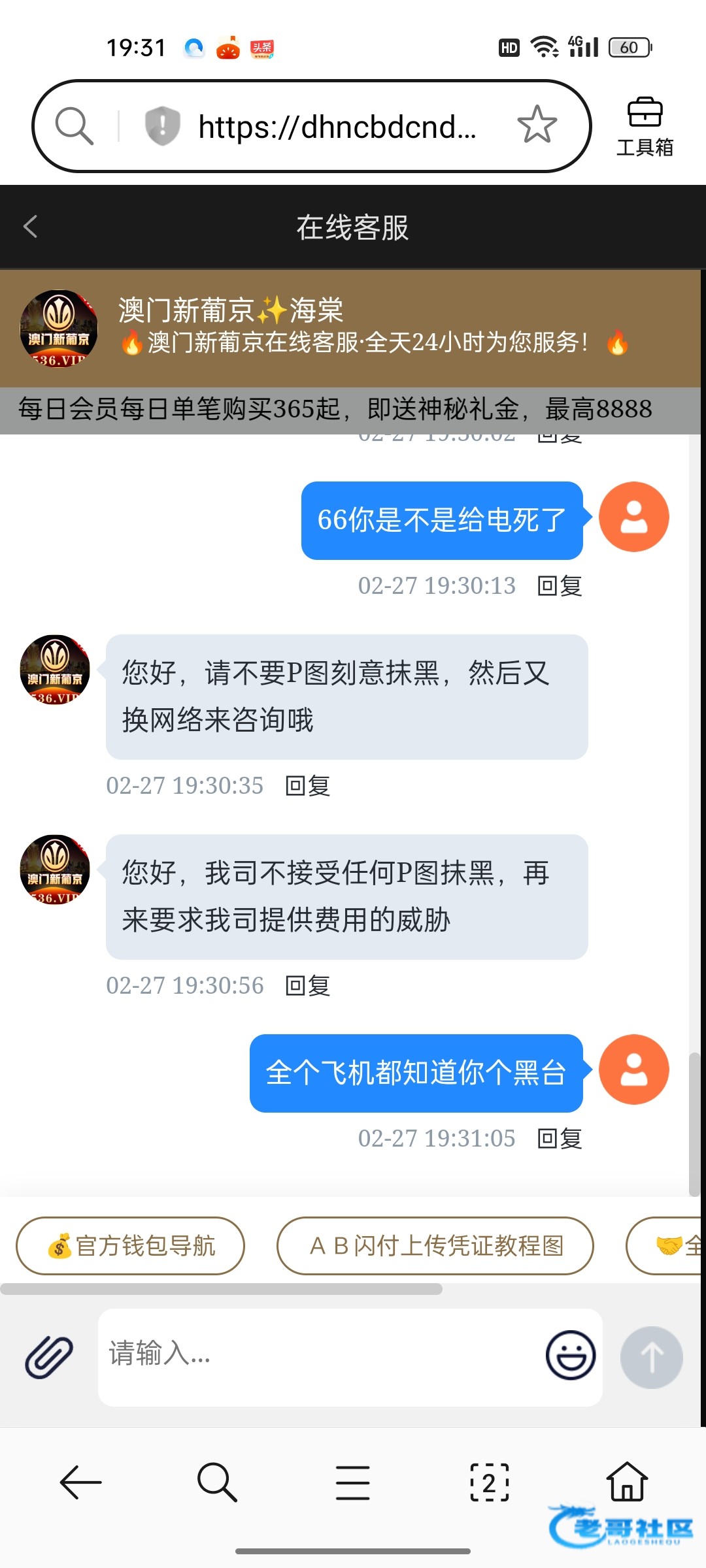Screen dimensions: 706x1568
Task: Bookmark this page with the star icon
Action: (x=537, y=125)
